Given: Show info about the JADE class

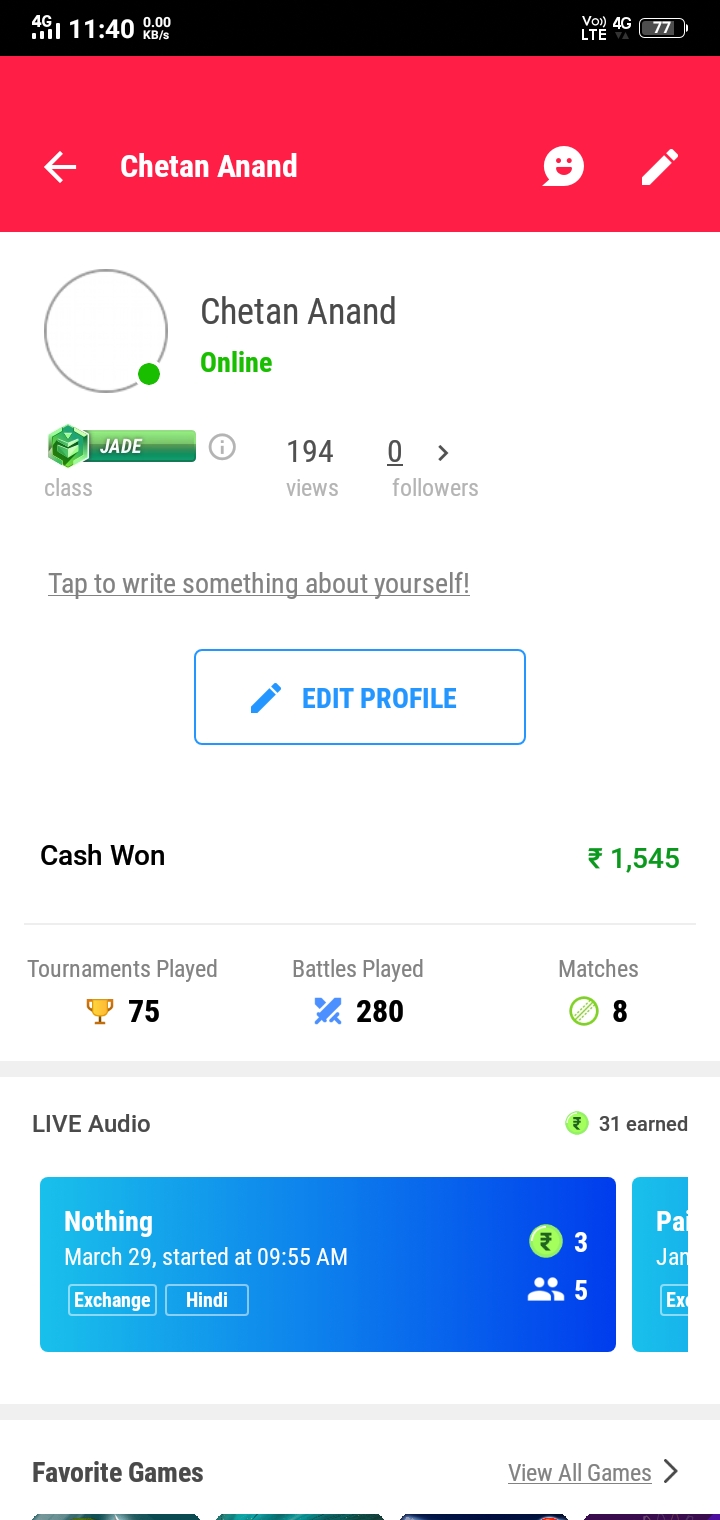Looking at the screenshot, I should 222,447.
